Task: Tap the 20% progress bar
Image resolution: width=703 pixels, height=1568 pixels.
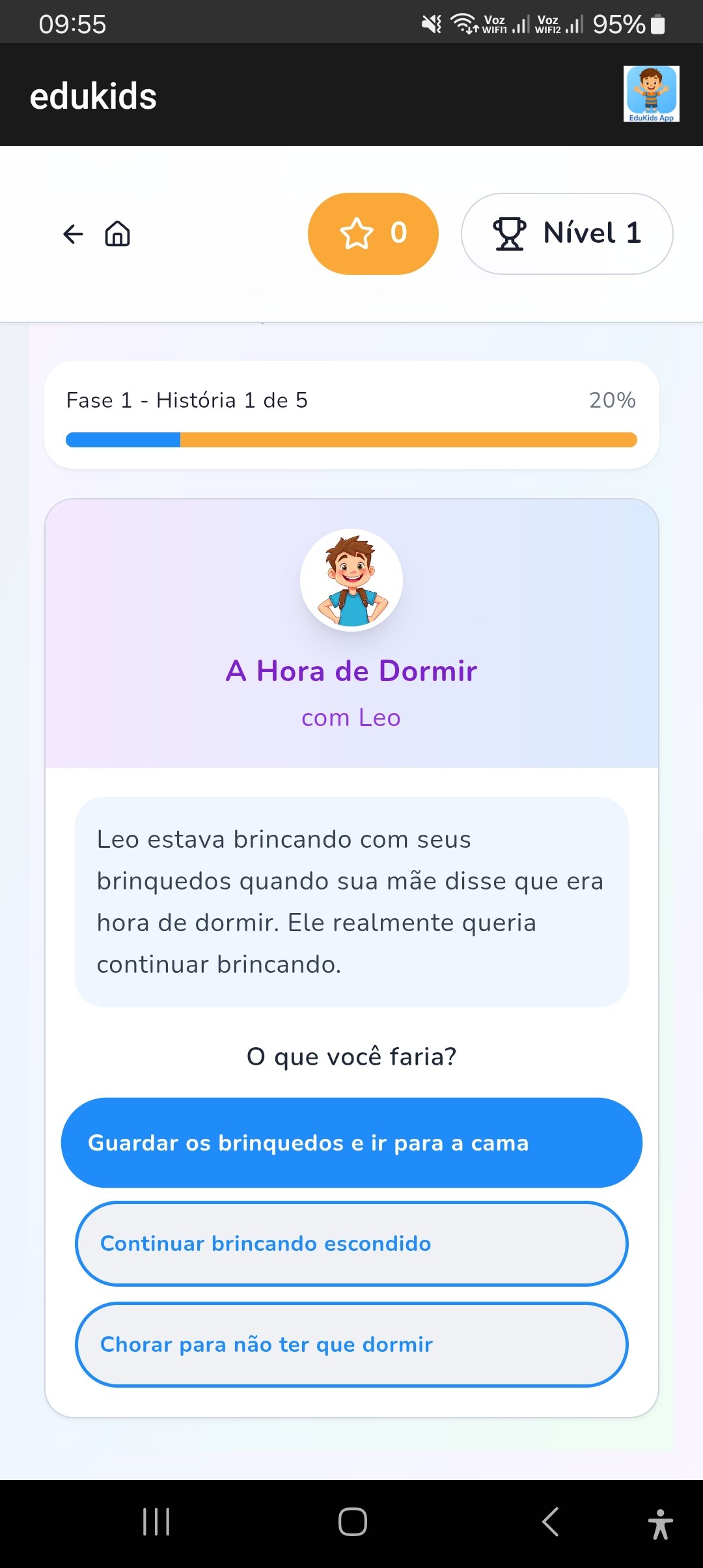Action: pos(351,440)
